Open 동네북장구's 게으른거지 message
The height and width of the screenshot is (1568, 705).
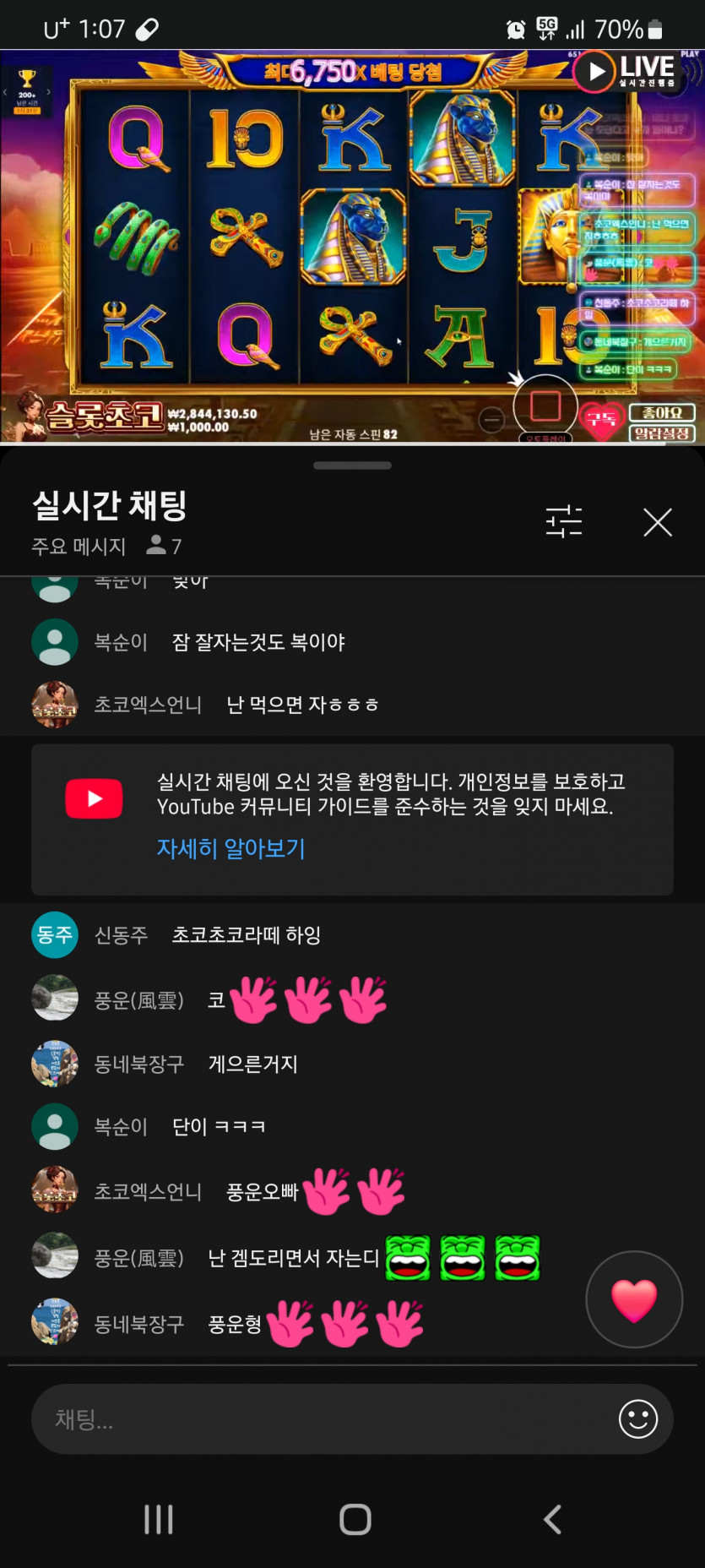(x=252, y=1064)
